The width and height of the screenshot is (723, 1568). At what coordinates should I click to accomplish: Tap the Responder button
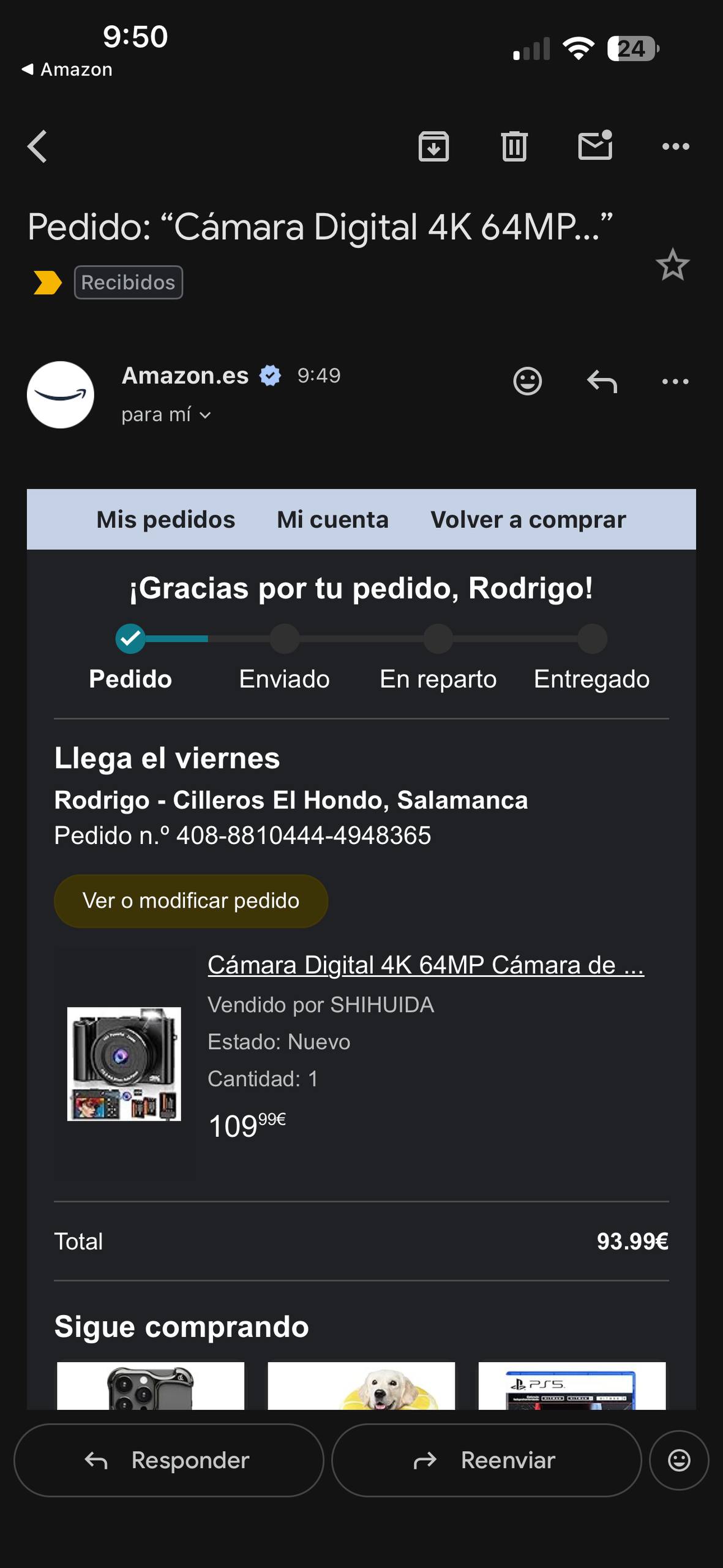click(168, 1460)
